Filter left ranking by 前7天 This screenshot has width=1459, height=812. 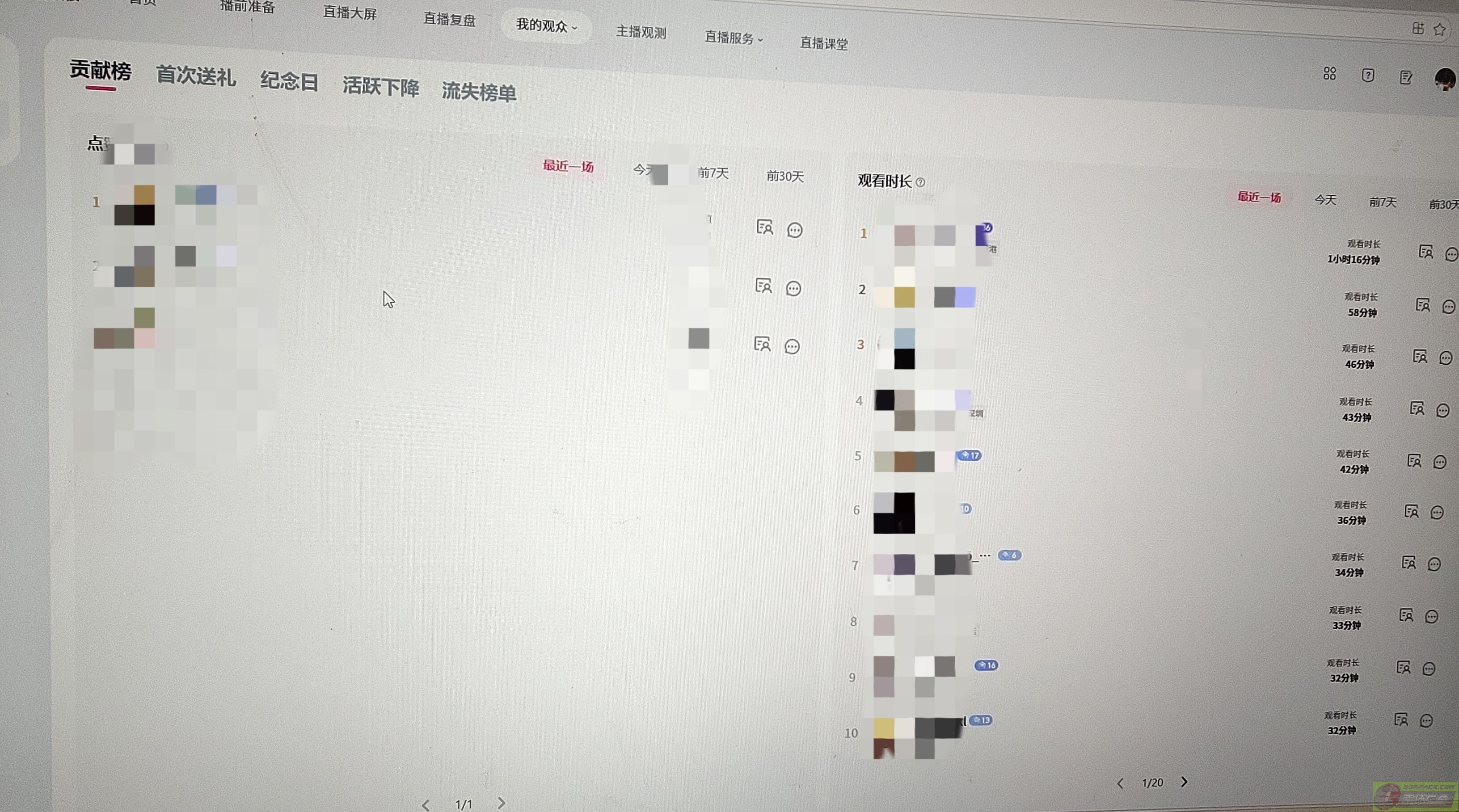pyautogui.click(x=713, y=172)
